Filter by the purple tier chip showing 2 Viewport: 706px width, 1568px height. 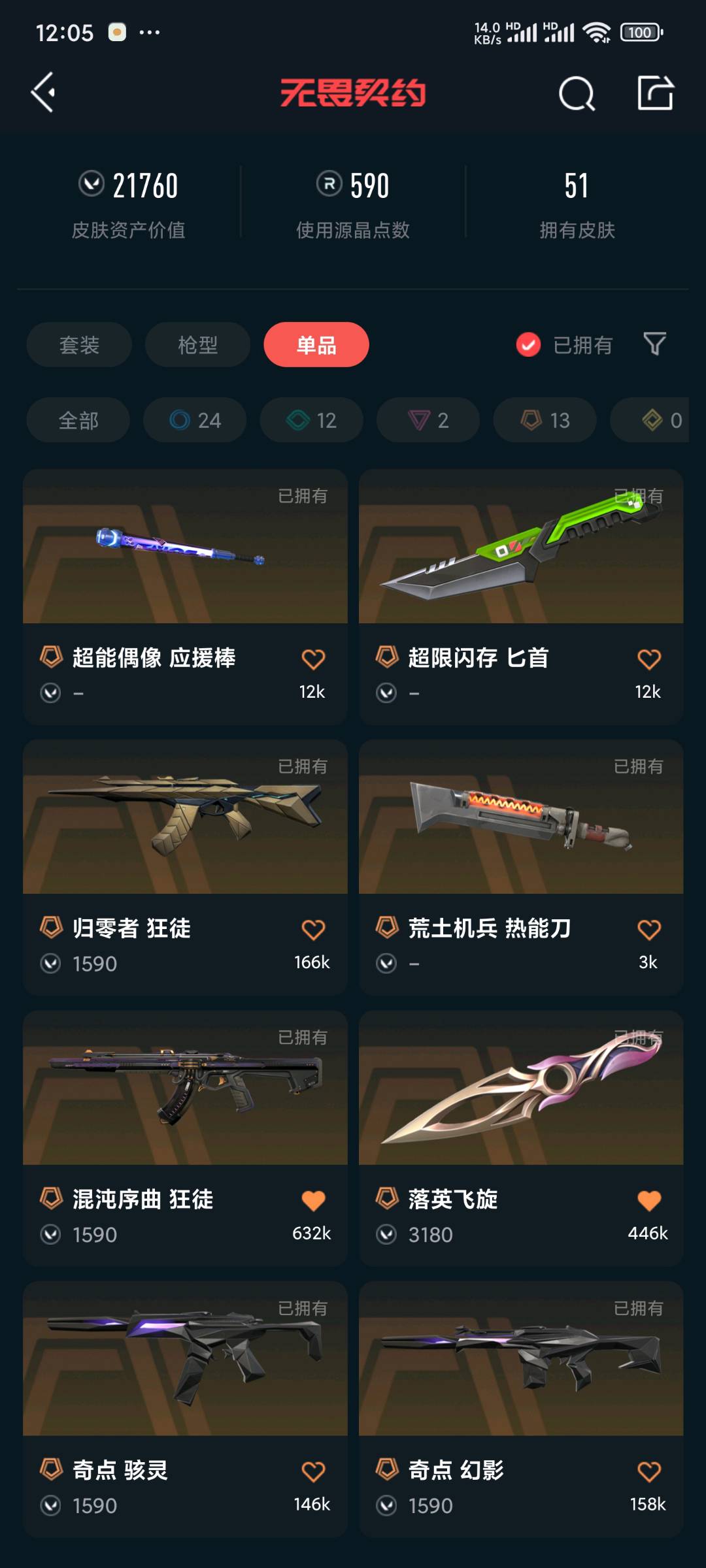tap(428, 420)
